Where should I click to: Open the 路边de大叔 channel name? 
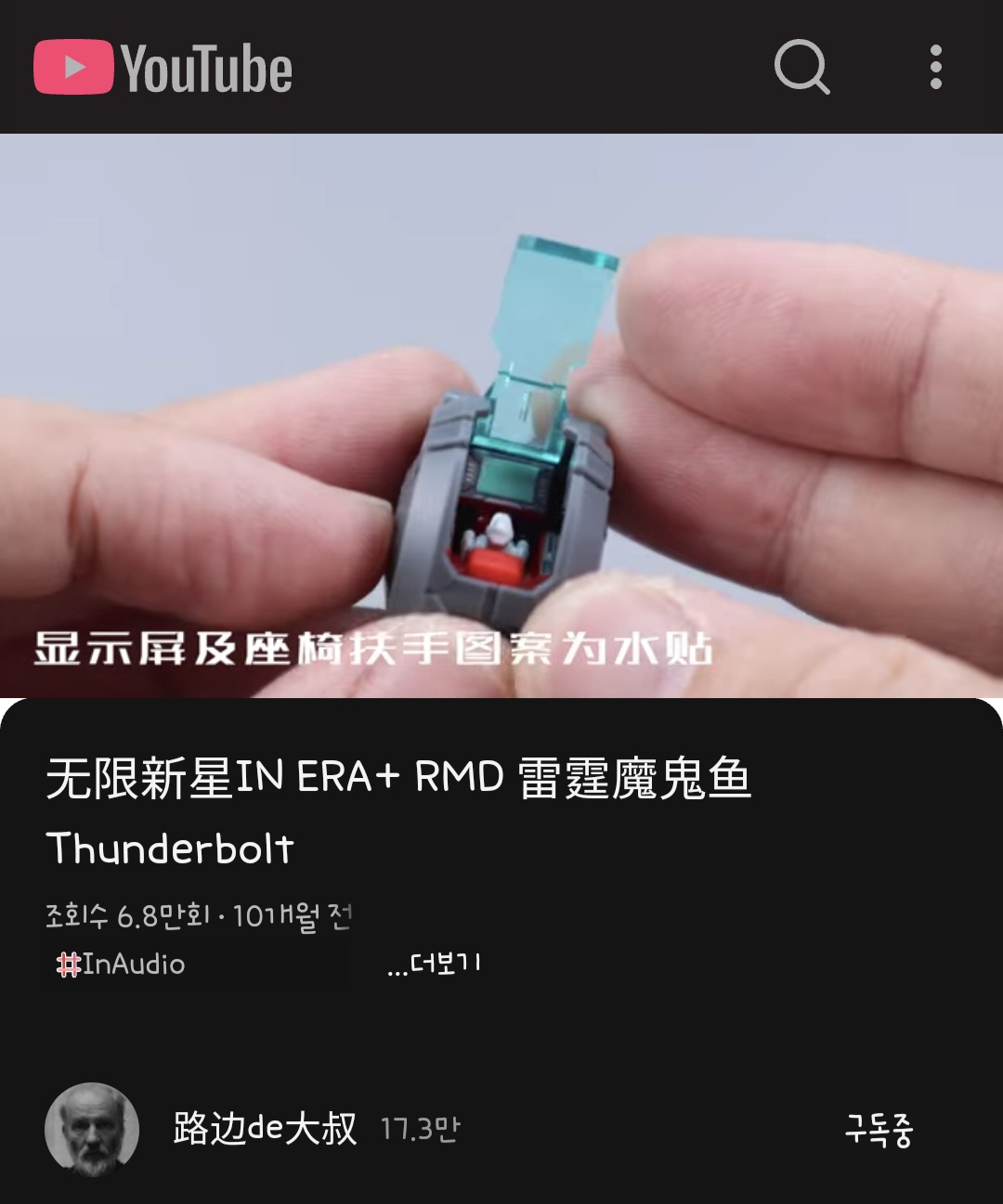[265, 1128]
